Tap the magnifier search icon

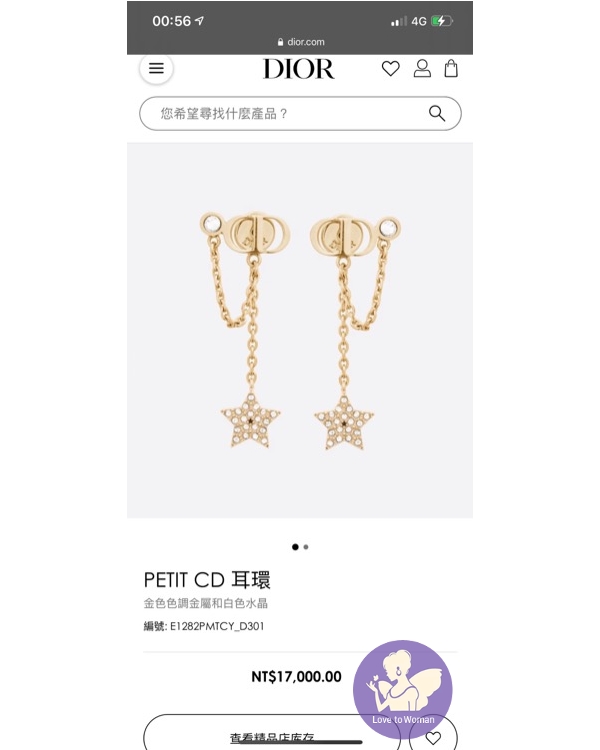(437, 113)
